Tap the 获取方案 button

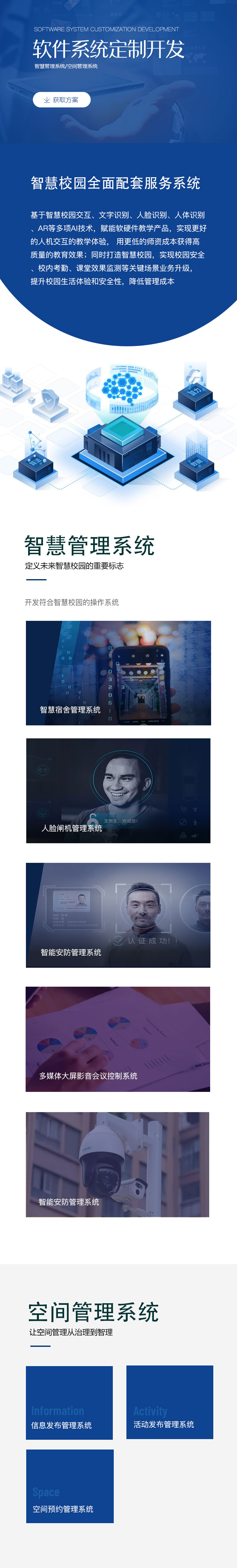tap(62, 100)
